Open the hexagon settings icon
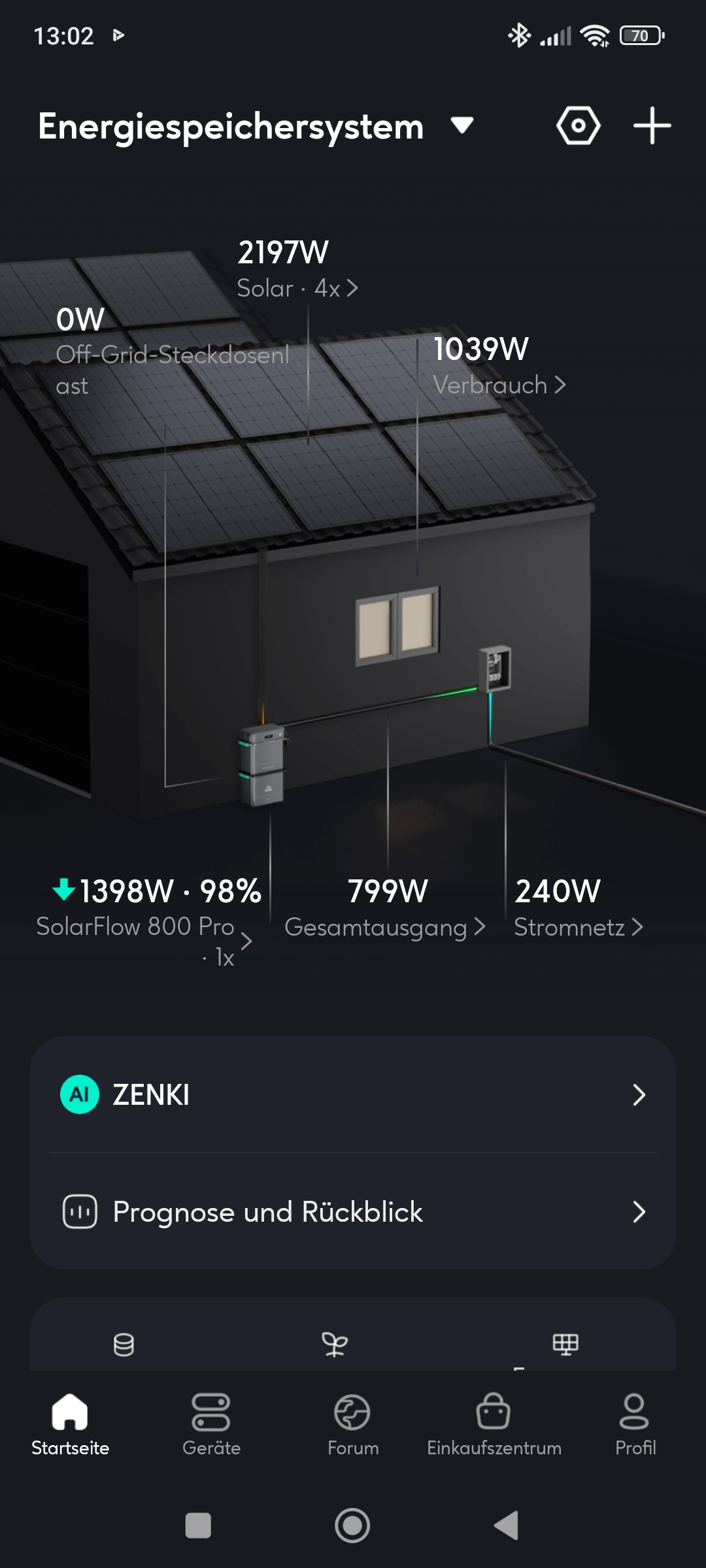The height and width of the screenshot is (1568, 706). point(578,125)
